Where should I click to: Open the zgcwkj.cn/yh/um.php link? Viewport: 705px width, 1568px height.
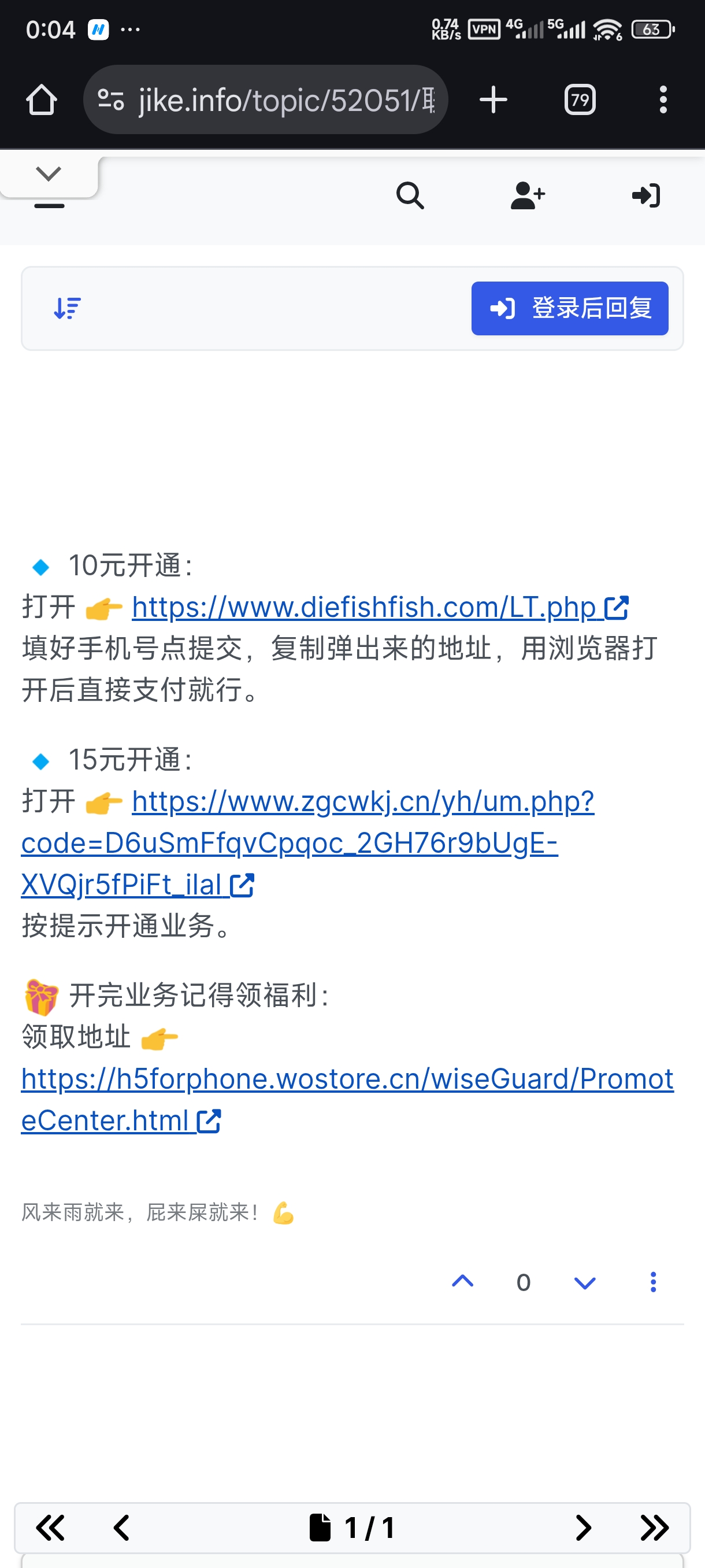[x=289, y=843]
